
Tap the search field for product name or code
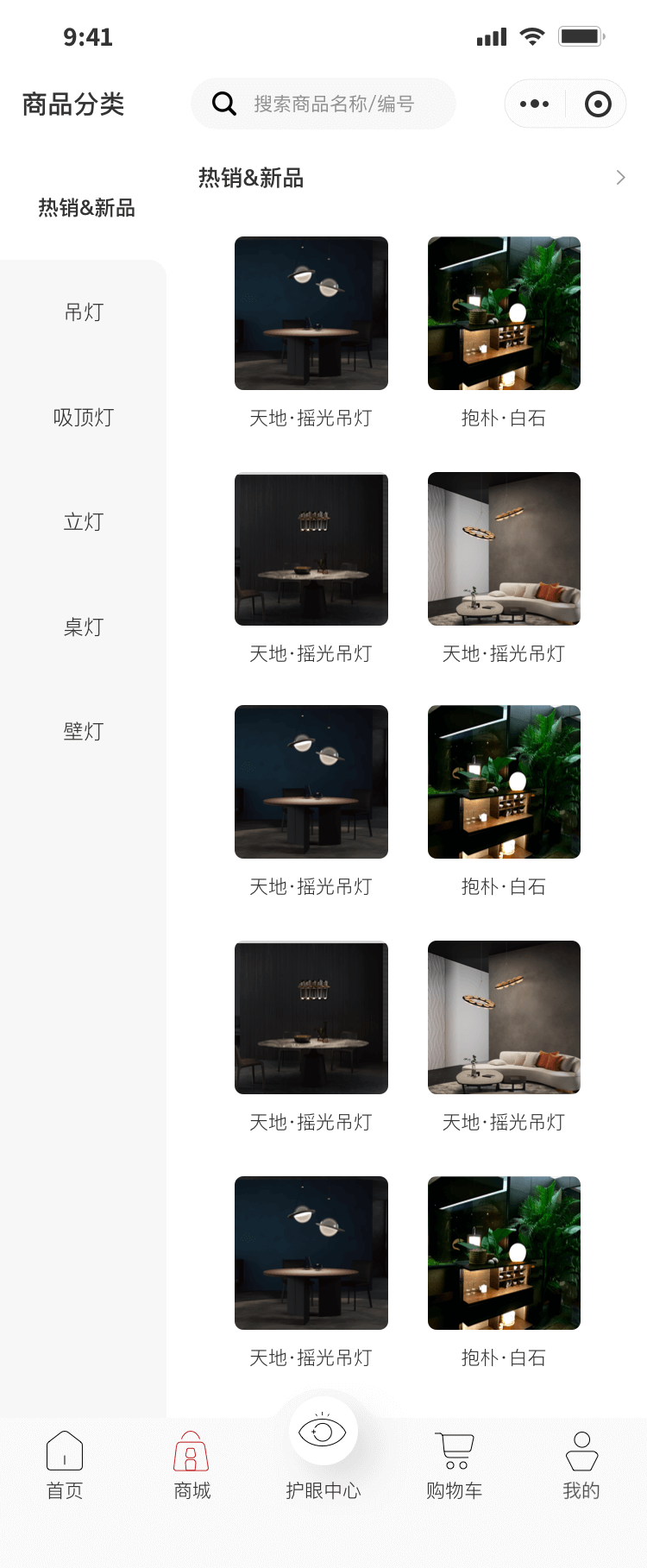coord(332,104)
